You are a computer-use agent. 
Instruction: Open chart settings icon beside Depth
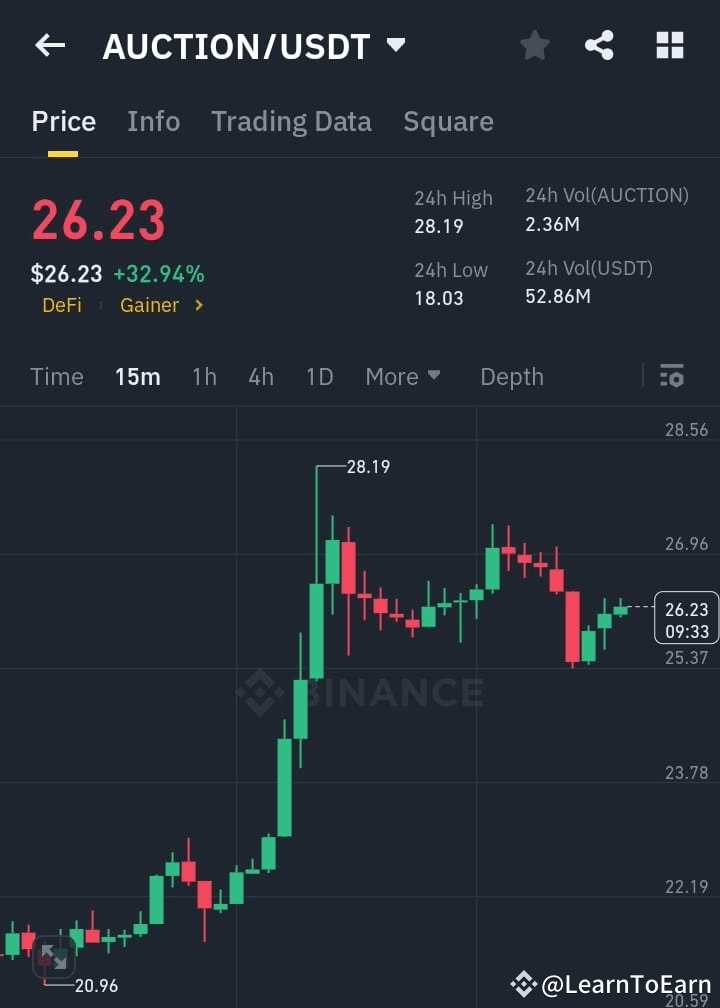pos(672,377)
